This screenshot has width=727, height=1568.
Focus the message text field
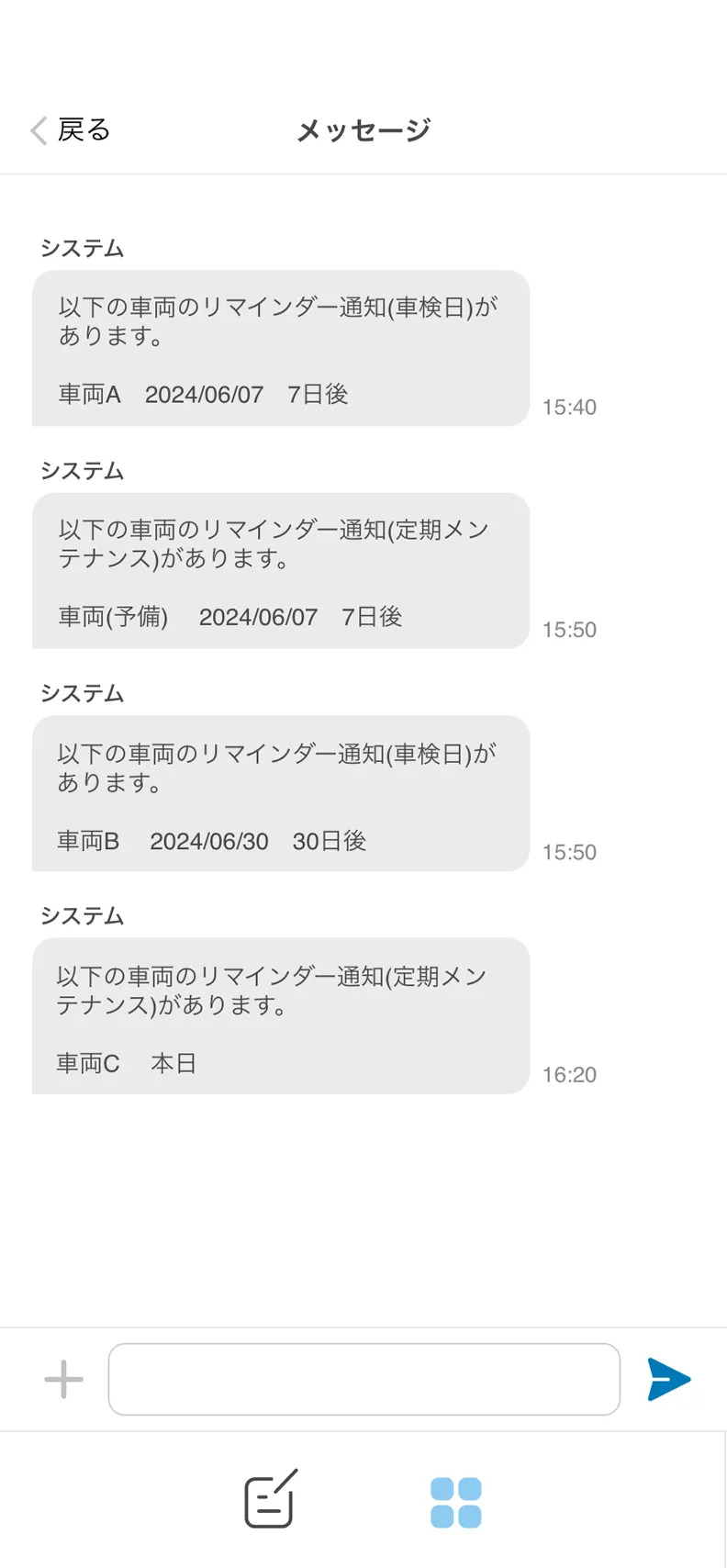pyautogui.click(x=364, y=1379)
